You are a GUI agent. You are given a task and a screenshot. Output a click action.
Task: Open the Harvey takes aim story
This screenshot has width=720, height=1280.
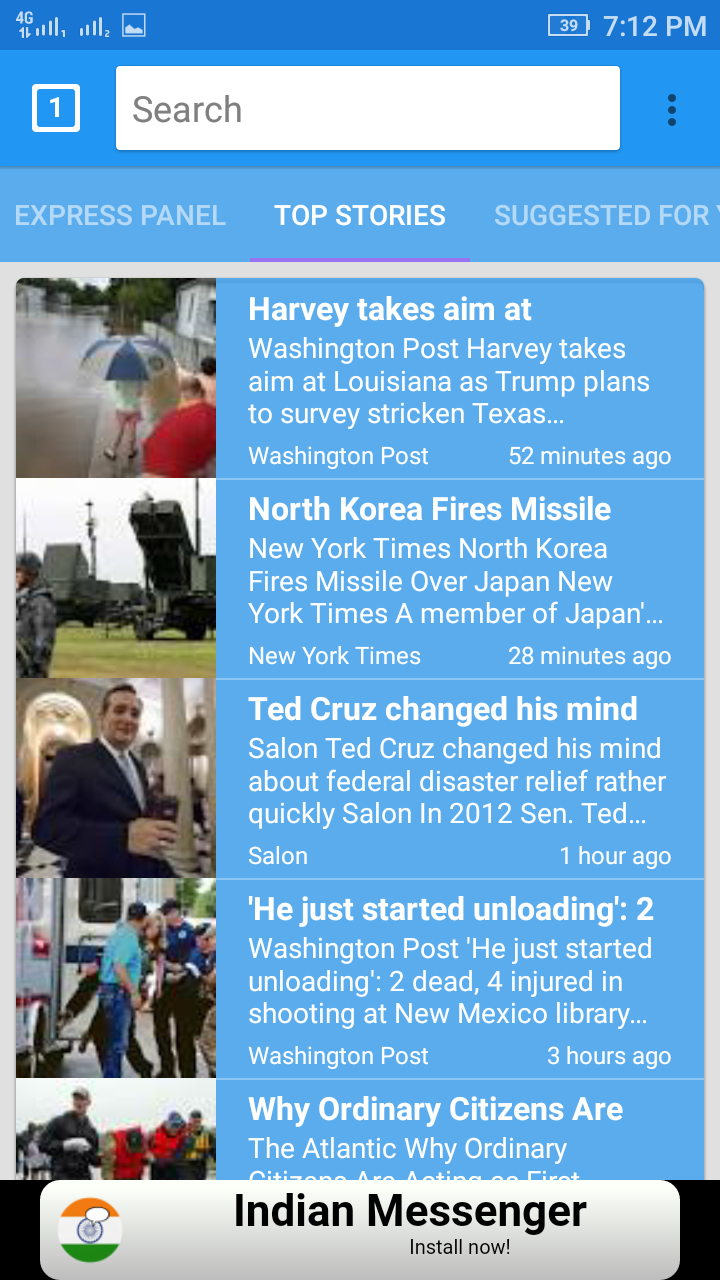459,378
